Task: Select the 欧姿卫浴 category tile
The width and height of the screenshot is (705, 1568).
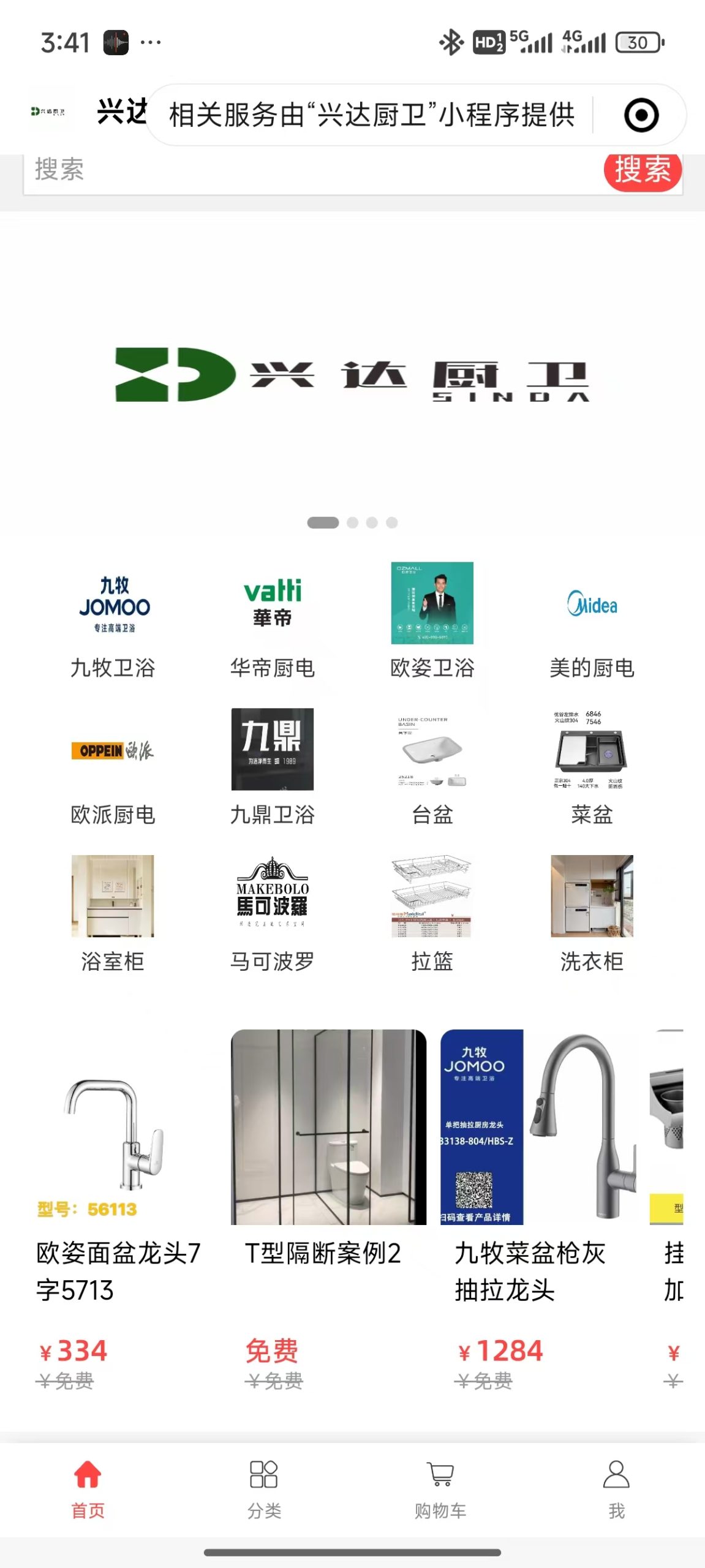Action: [x=432, y=620]
